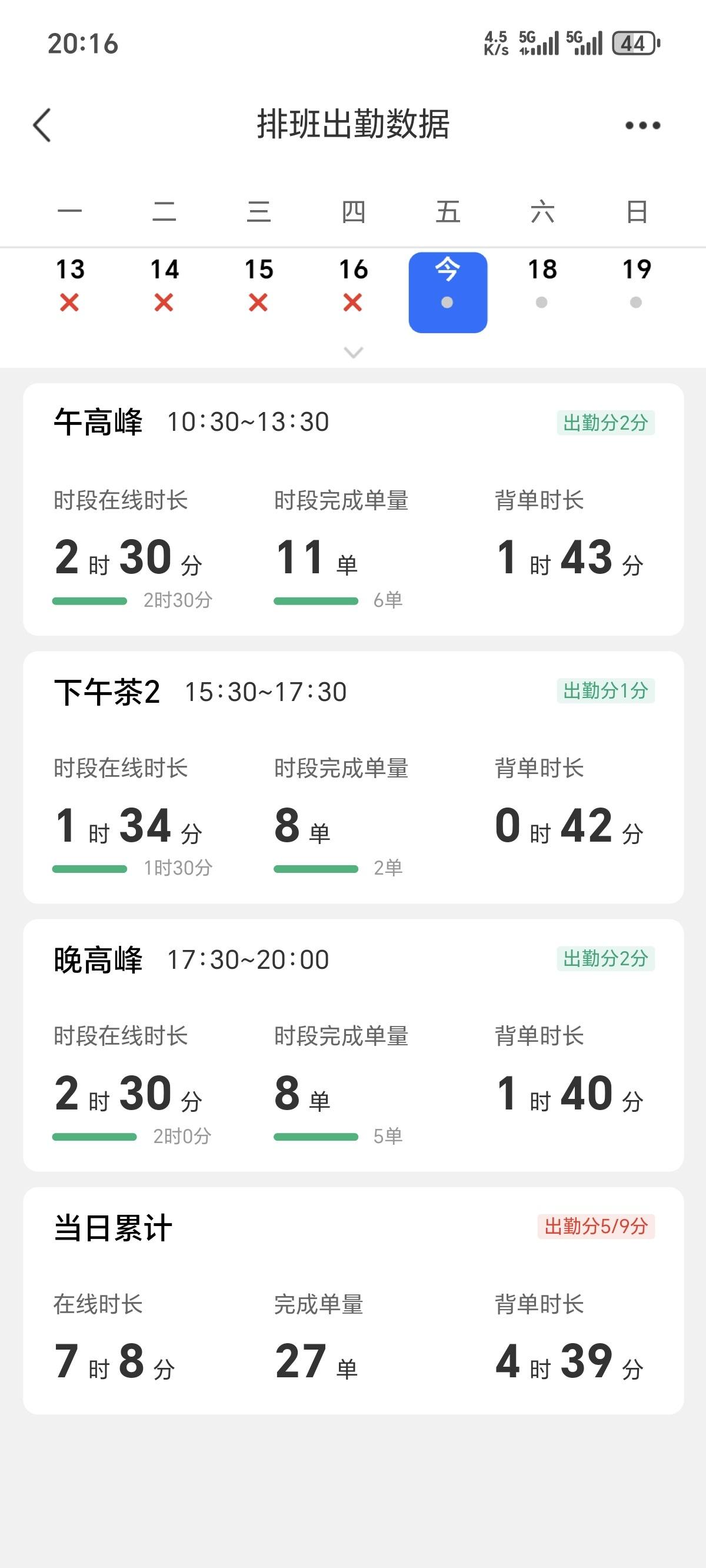This screenshot has height=1568, width=706.
Task: Go back from the attendance data page
Action: coord(42,125)
